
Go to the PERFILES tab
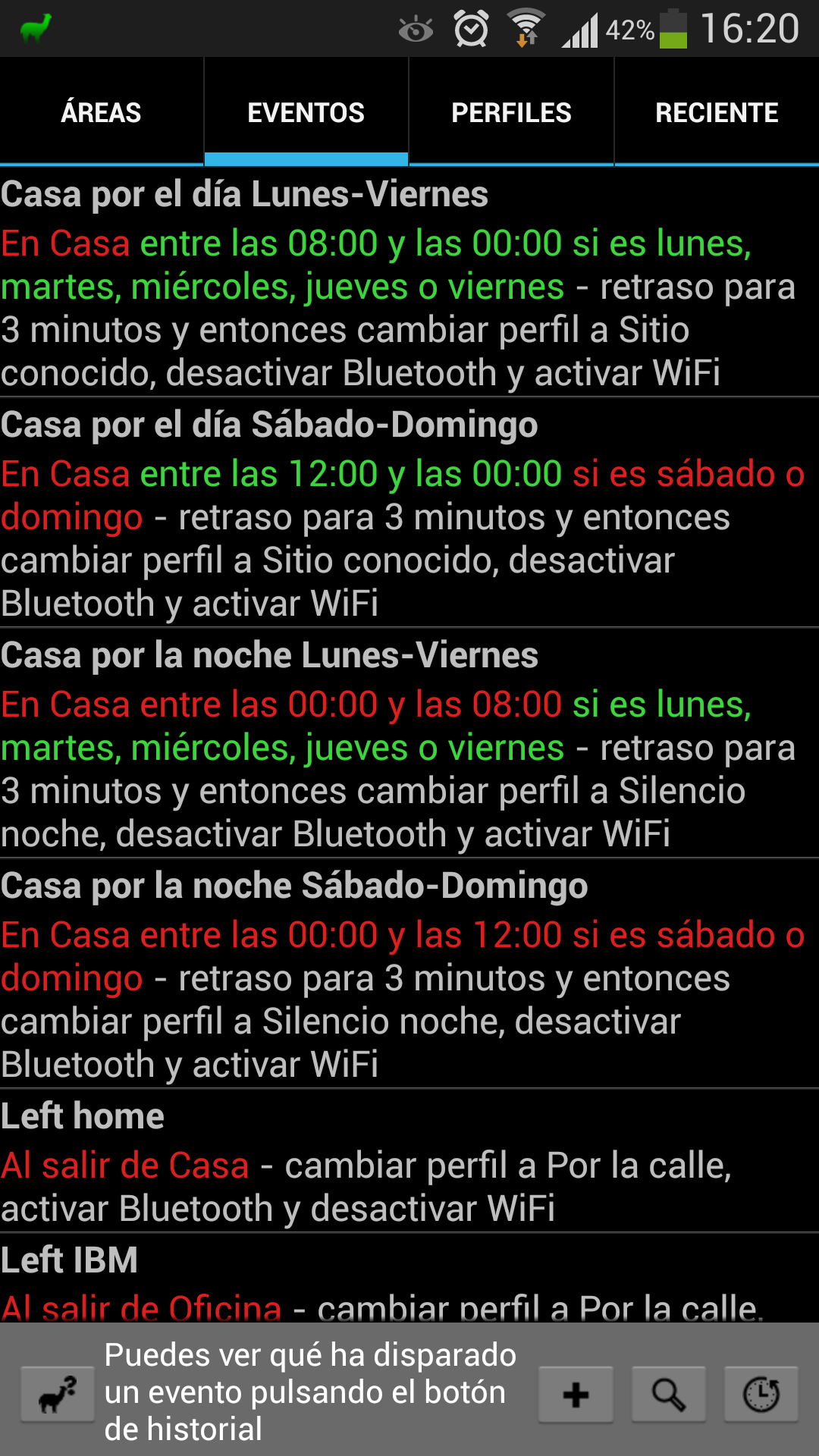point(511,112)
